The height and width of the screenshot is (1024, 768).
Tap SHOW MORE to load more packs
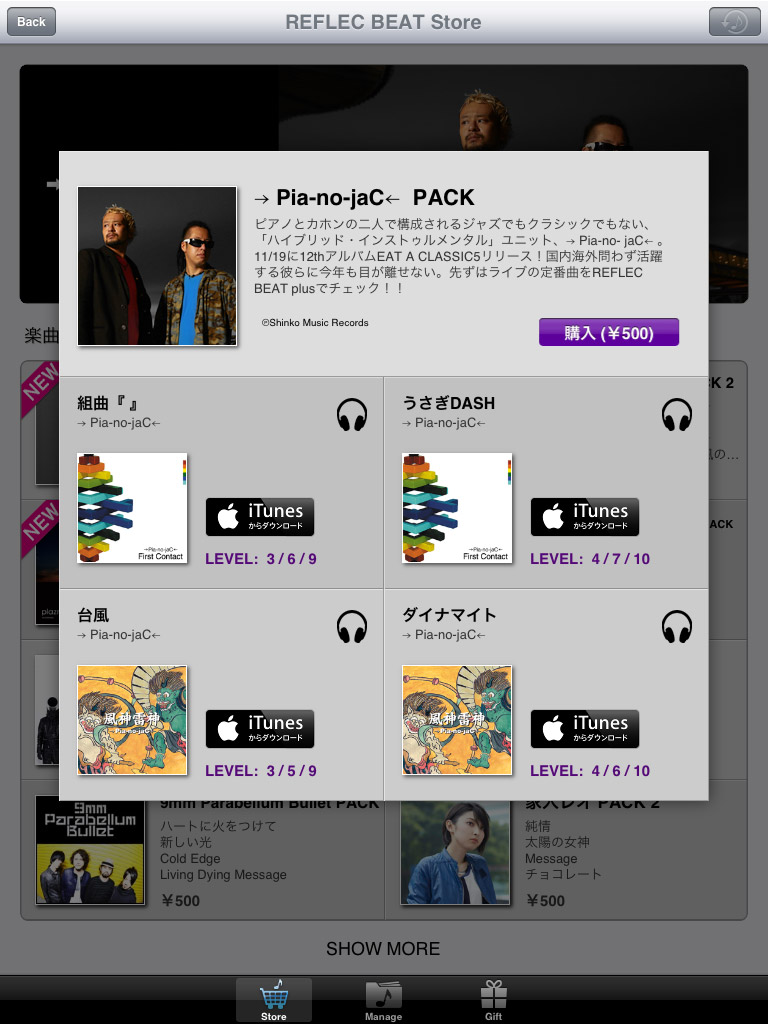[x=383, y=948]
